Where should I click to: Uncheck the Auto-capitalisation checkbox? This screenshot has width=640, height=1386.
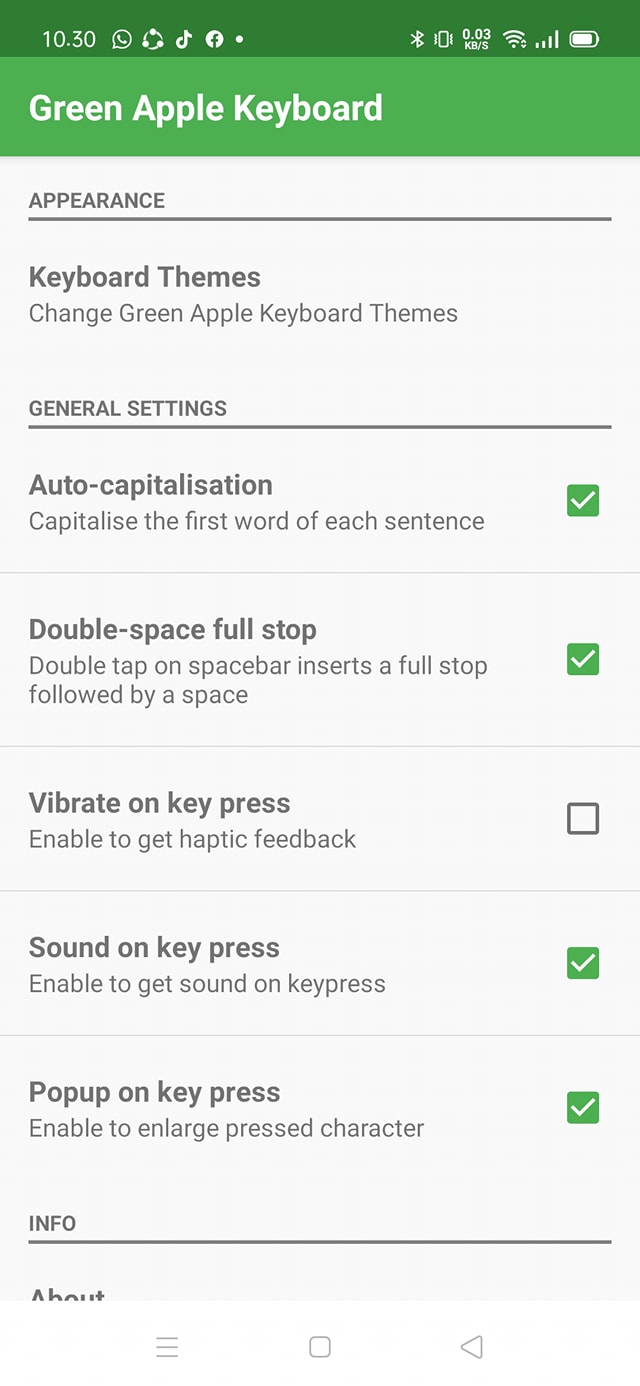tap(583, 500)
